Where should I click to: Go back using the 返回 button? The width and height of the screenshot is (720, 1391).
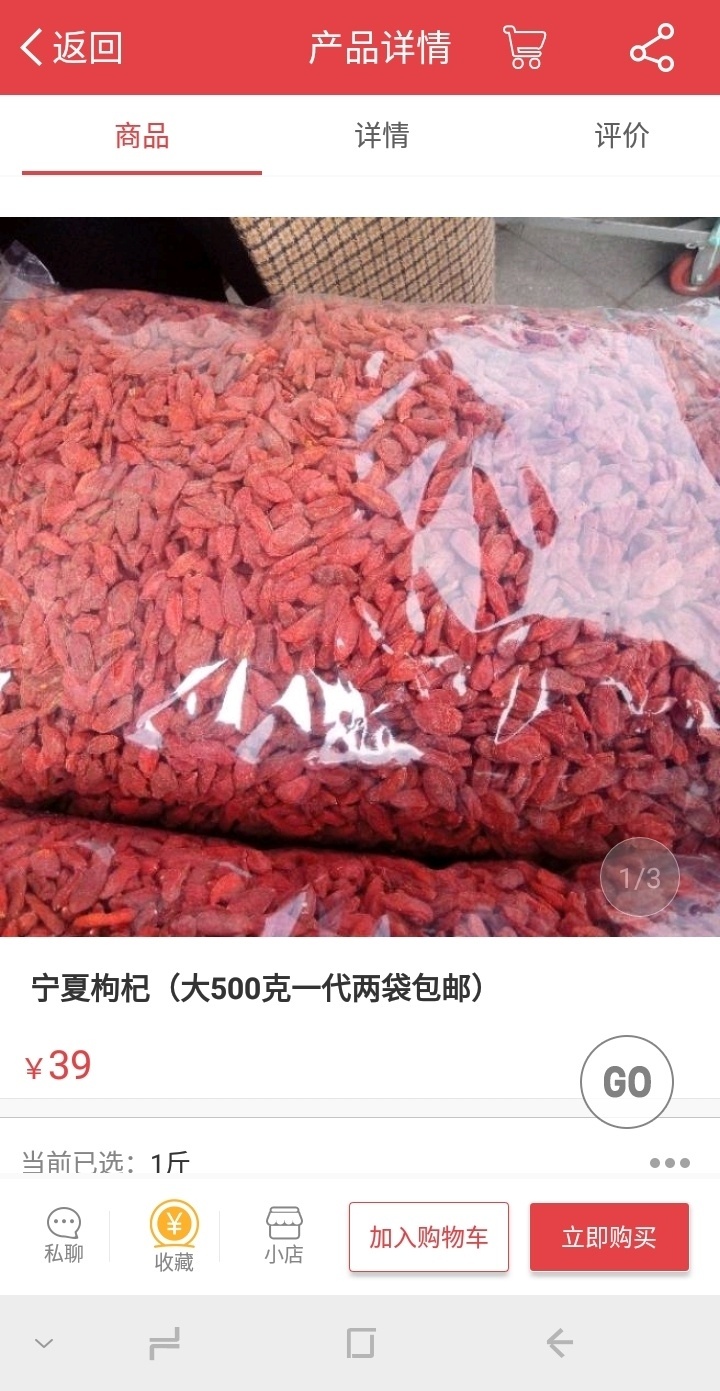(72, 47)
